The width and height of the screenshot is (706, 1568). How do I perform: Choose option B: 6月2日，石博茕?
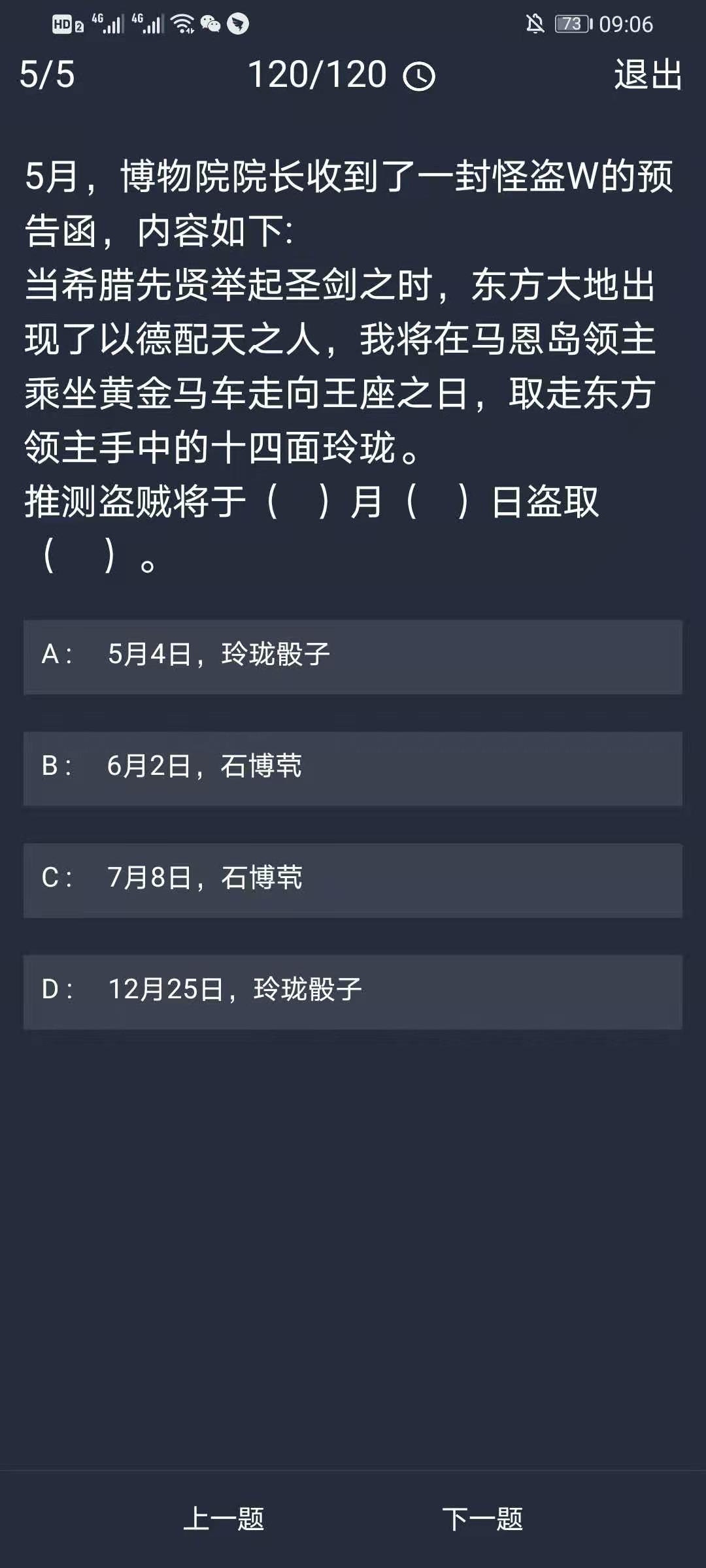353,768
